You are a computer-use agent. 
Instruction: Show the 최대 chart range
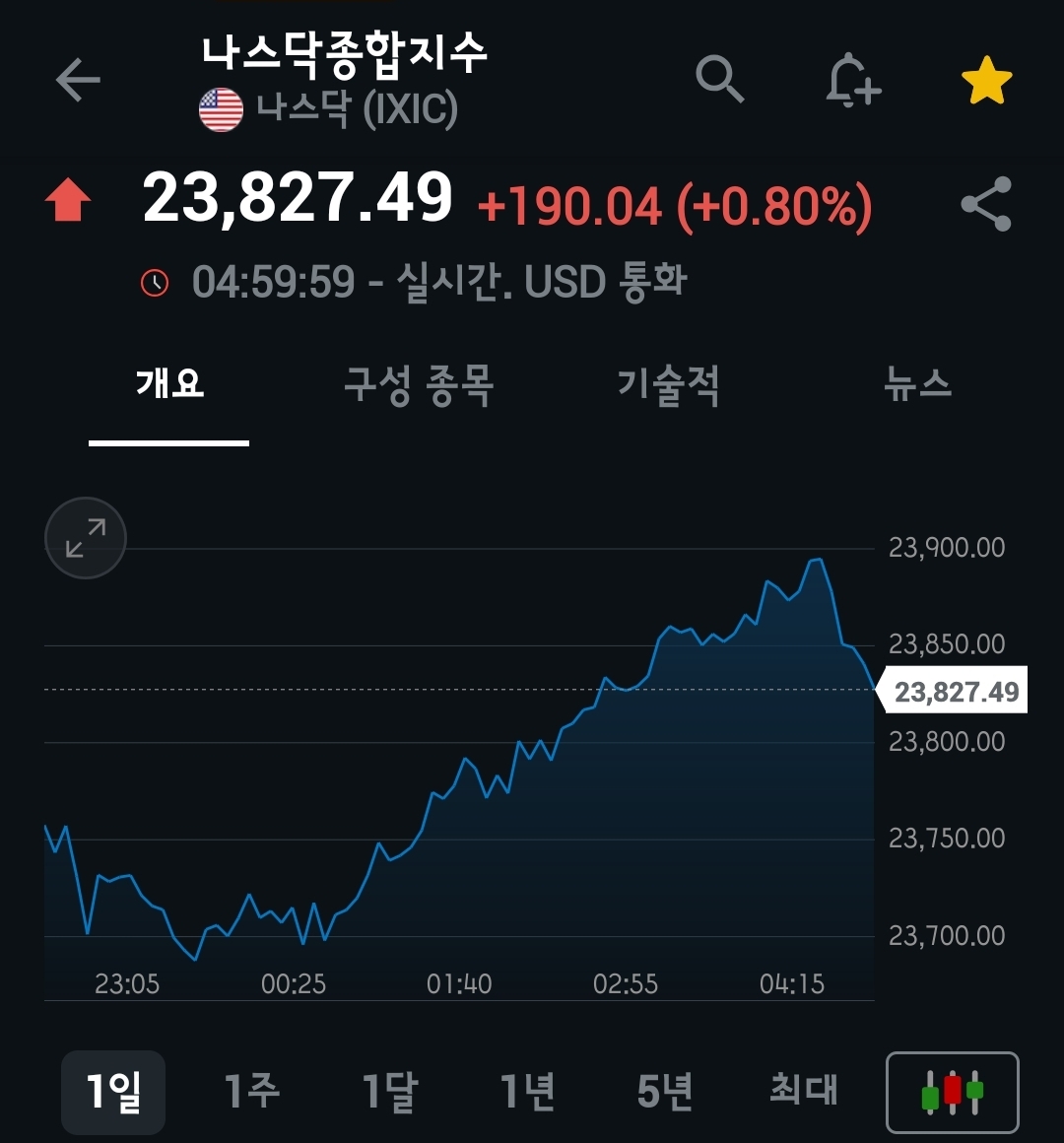coord(804,1092)
